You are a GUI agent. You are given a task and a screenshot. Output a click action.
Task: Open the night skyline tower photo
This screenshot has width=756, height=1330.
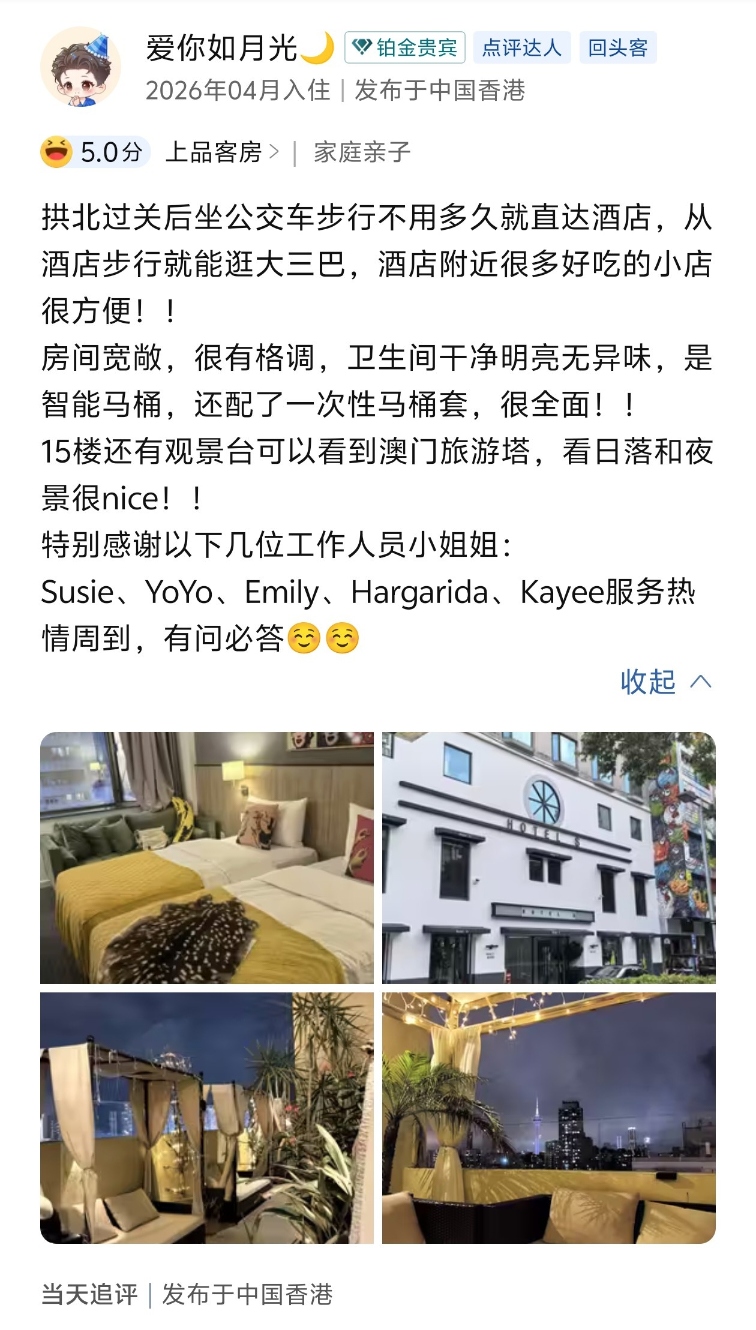coord(548,1118)
